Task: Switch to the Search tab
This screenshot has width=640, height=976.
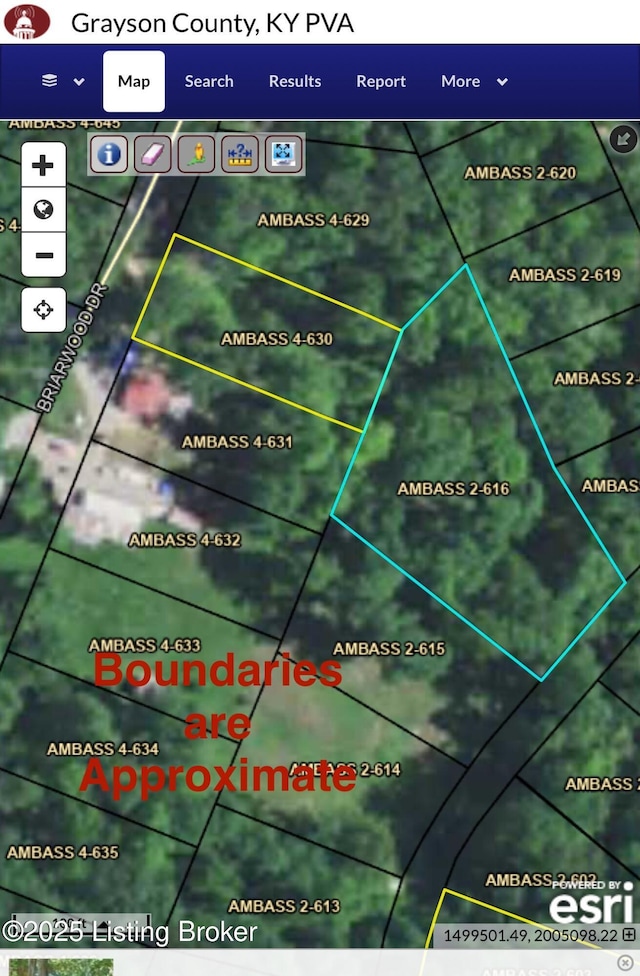Action: [x=209, y=82]
